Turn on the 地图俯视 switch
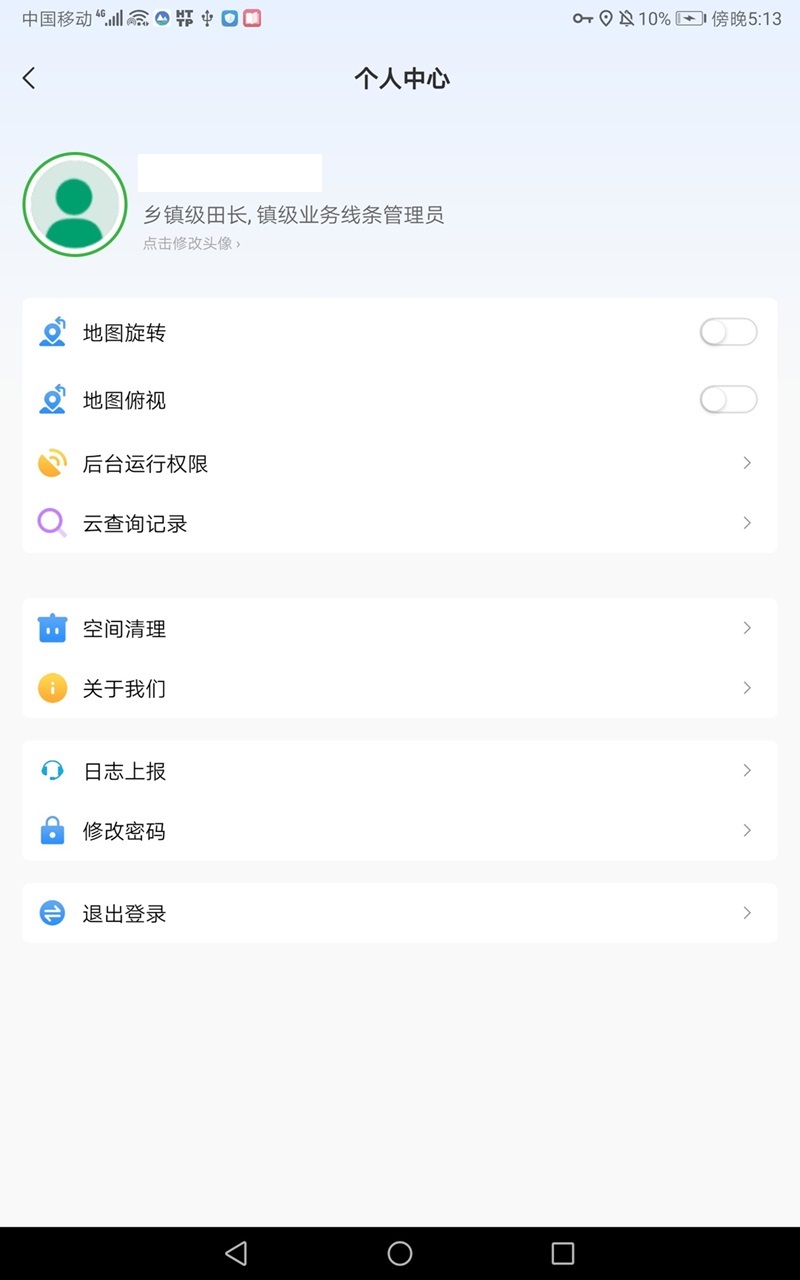 point(728,400)
